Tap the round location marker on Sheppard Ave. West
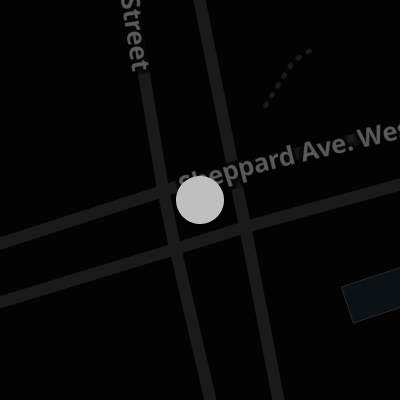 pos(200,200)
